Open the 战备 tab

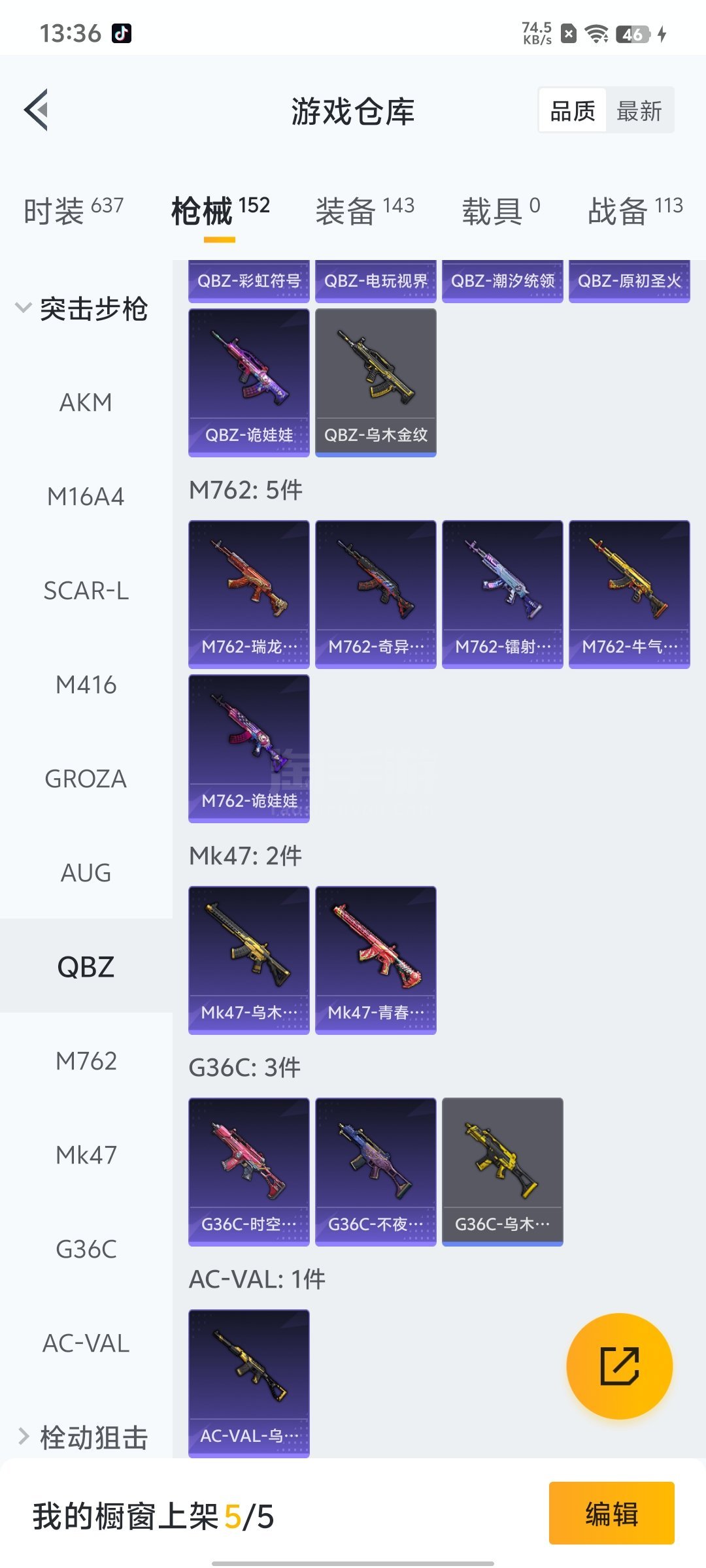(x=635, y=210)
